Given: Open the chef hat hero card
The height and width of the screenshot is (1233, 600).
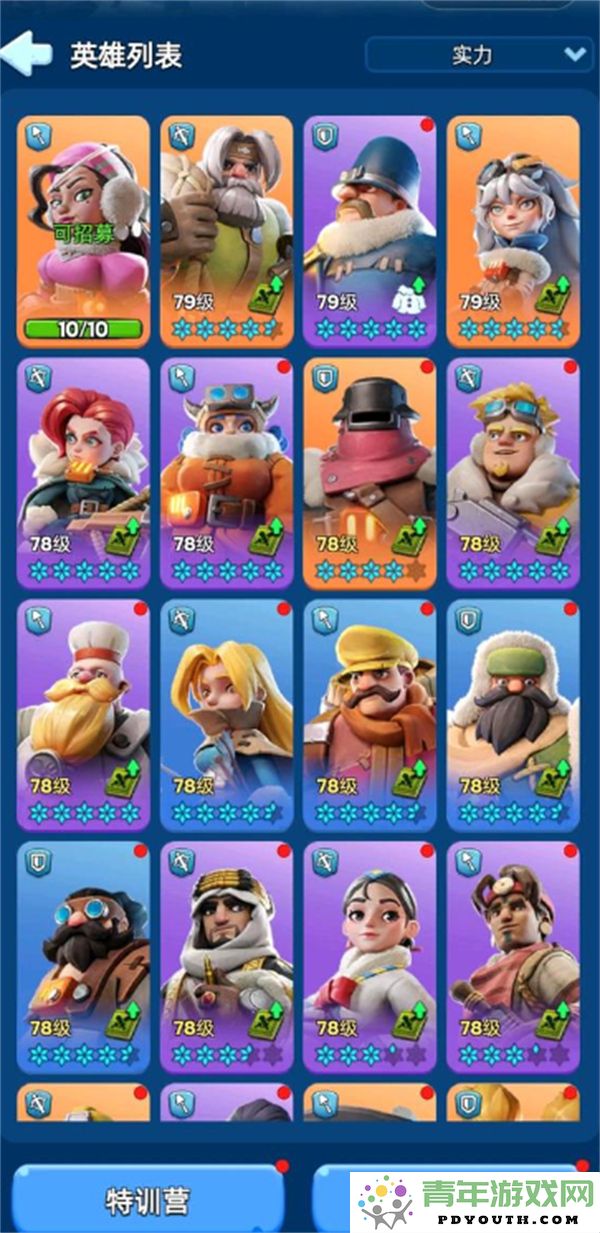Looking at the screenshot, I should [x=83, y=715].
